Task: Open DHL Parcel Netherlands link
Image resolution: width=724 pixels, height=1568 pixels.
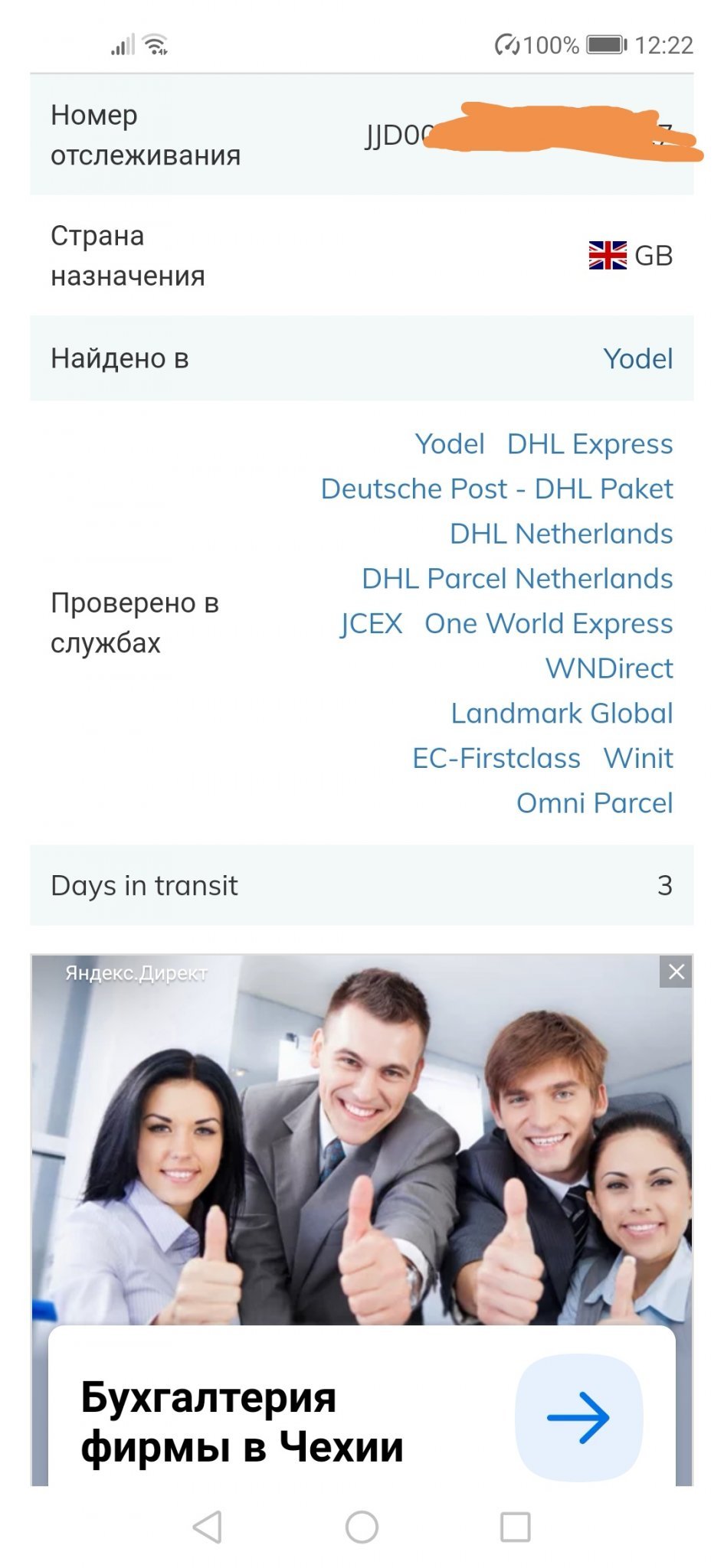Action: 517,579
